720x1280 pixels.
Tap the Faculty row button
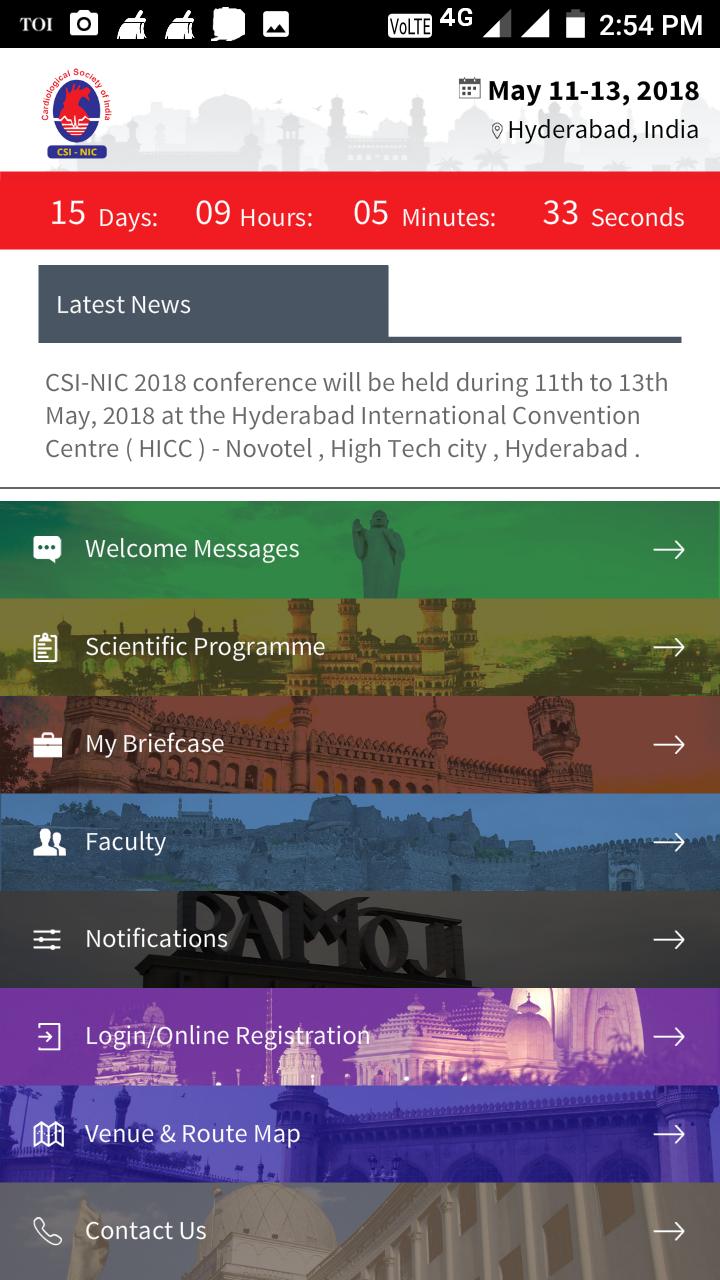click(x=360, y=841)
